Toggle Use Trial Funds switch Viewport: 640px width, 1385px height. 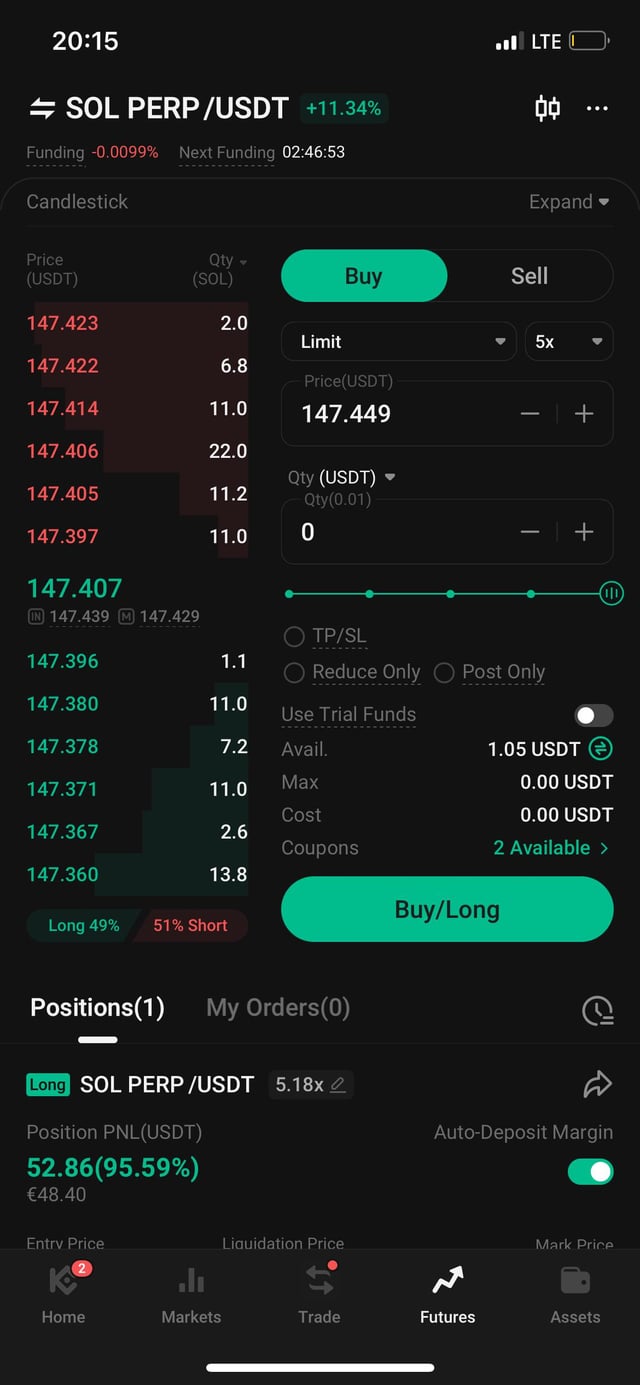(593, 715)
